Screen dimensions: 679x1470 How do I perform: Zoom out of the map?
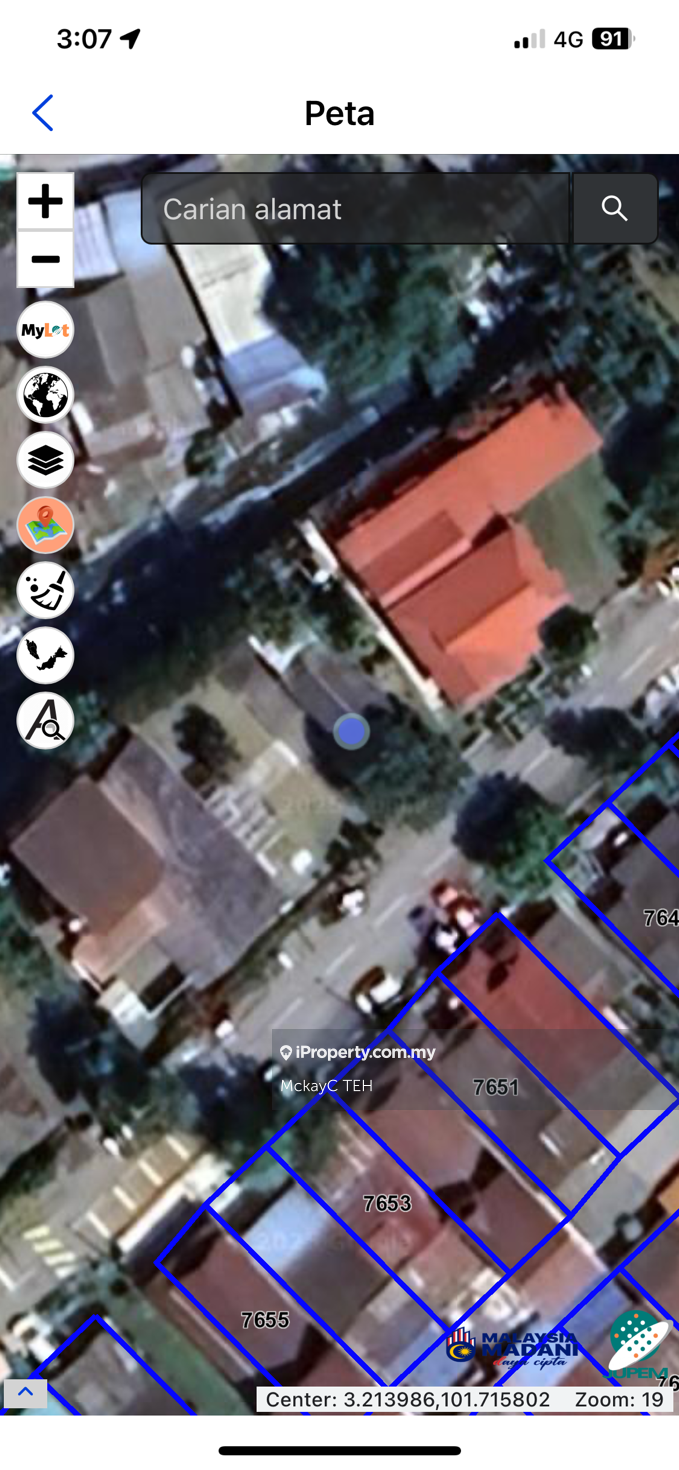tap(45, 260)
